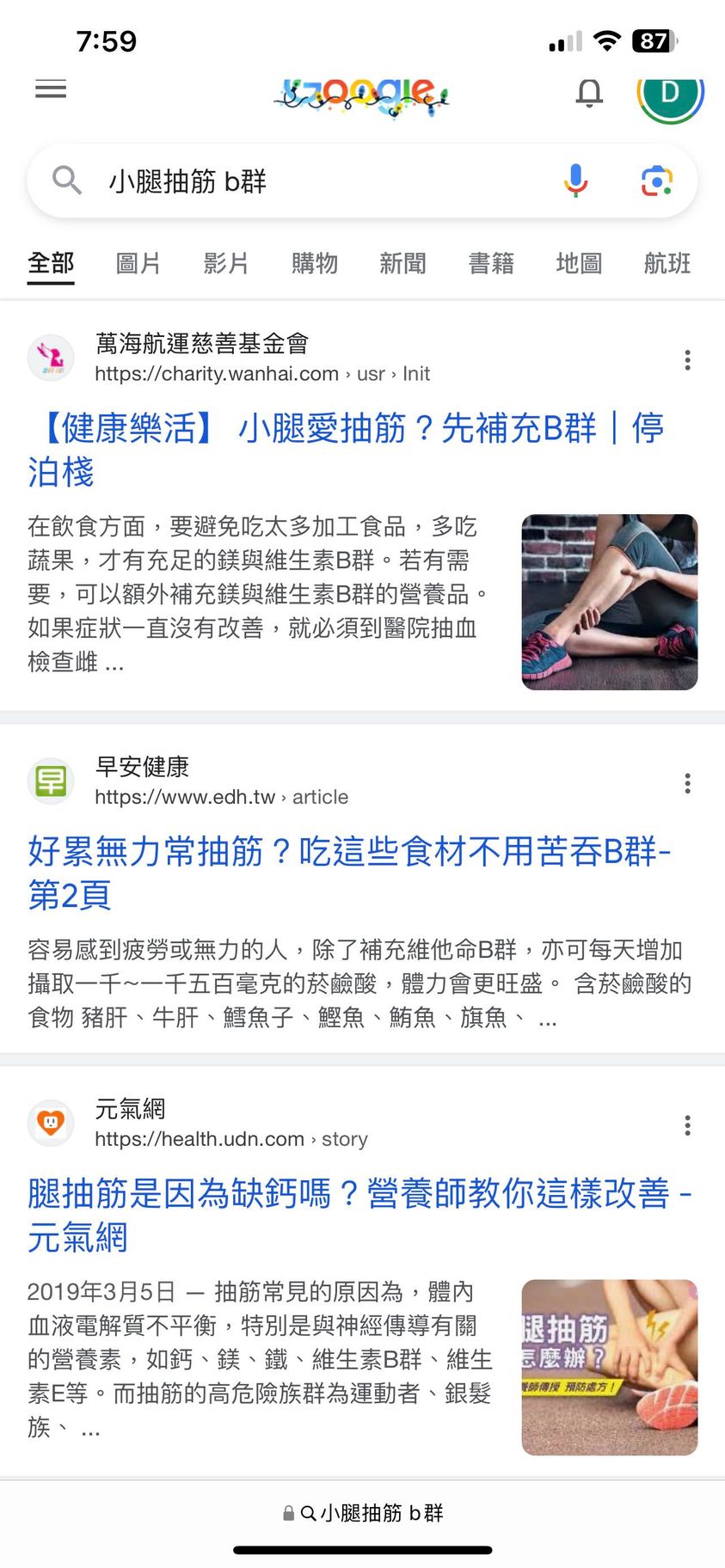Open more options for 萬海航運慈善基金會 result
This screenshot has width=725, height=1568.
tap(687, 360)
